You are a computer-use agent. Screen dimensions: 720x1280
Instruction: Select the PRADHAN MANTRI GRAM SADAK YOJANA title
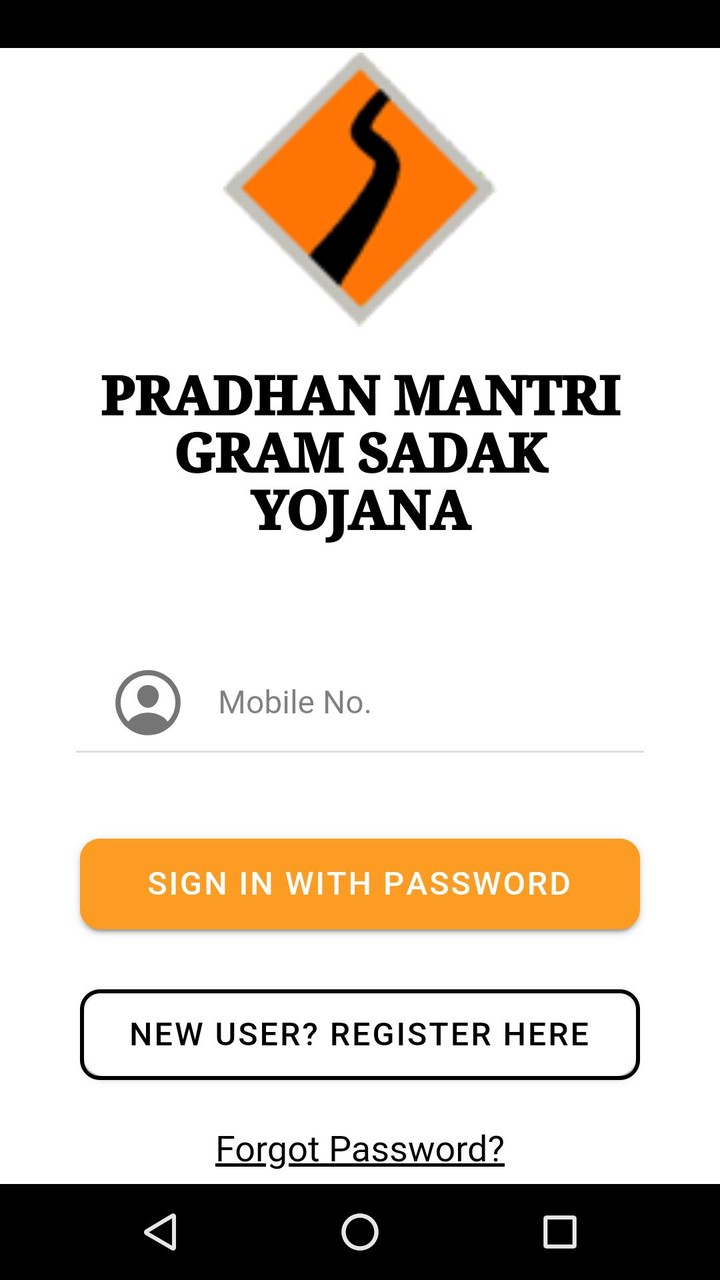[x=360, y=450]
